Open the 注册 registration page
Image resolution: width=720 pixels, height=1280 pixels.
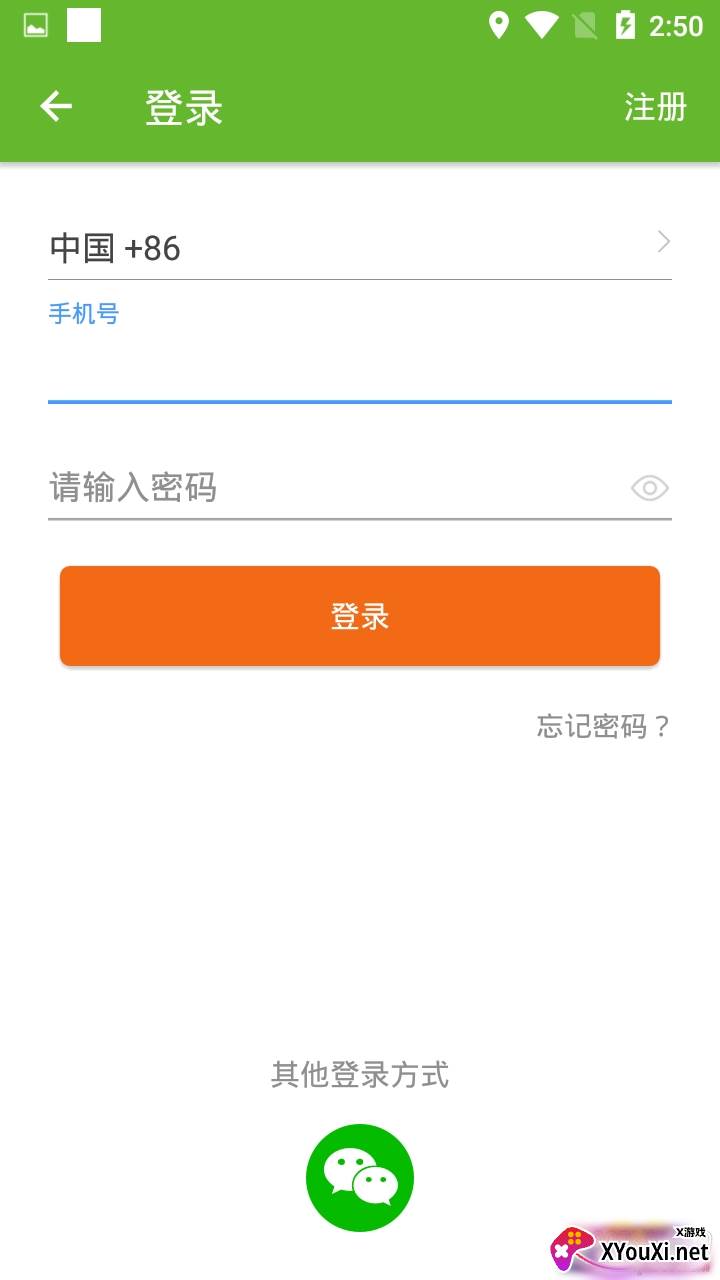[x=655, y=106]
